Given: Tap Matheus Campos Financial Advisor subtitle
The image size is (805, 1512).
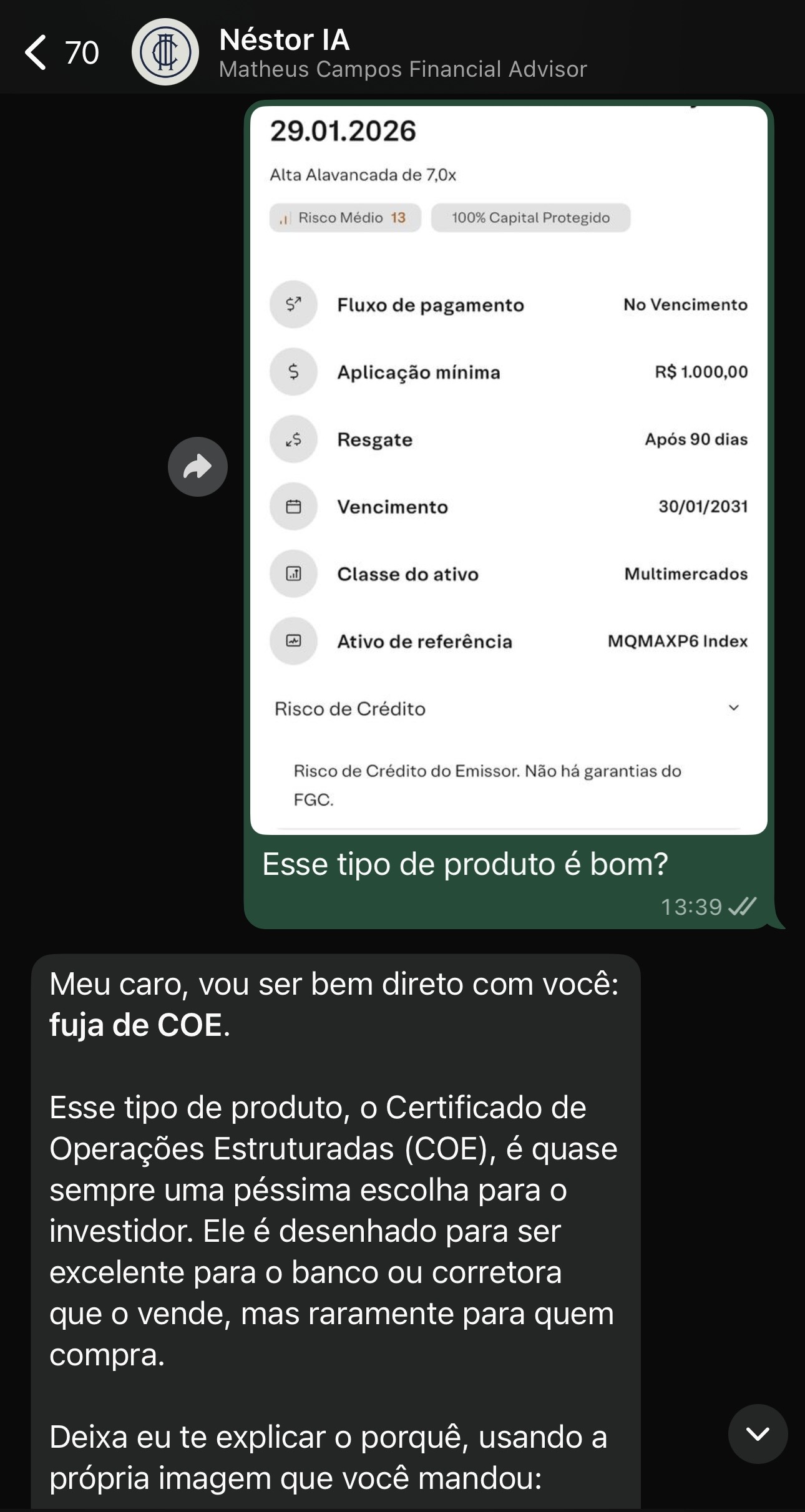Looking at the screenshot, I should (401, 70).
